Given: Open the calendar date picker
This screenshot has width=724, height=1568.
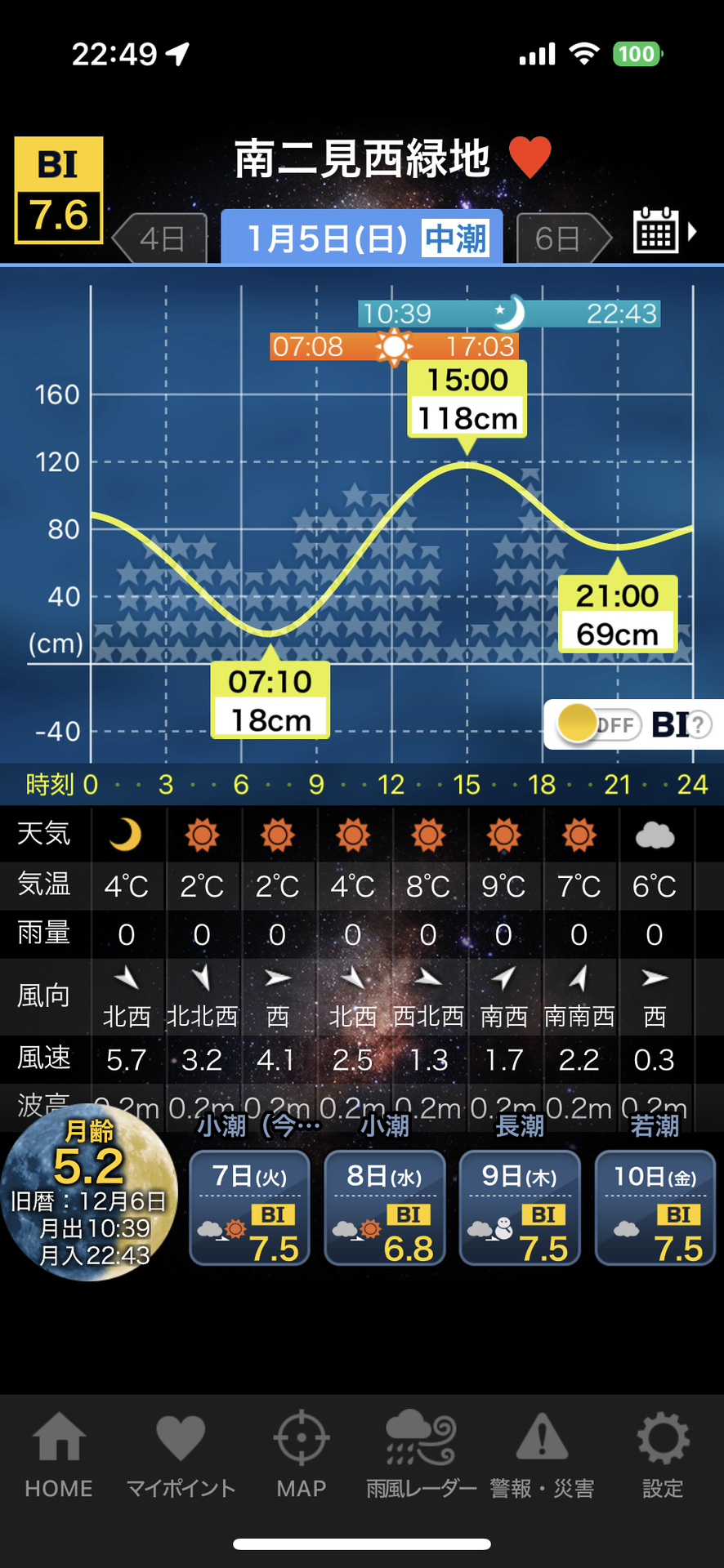Looking at the screenshot, I should (664, 231).
